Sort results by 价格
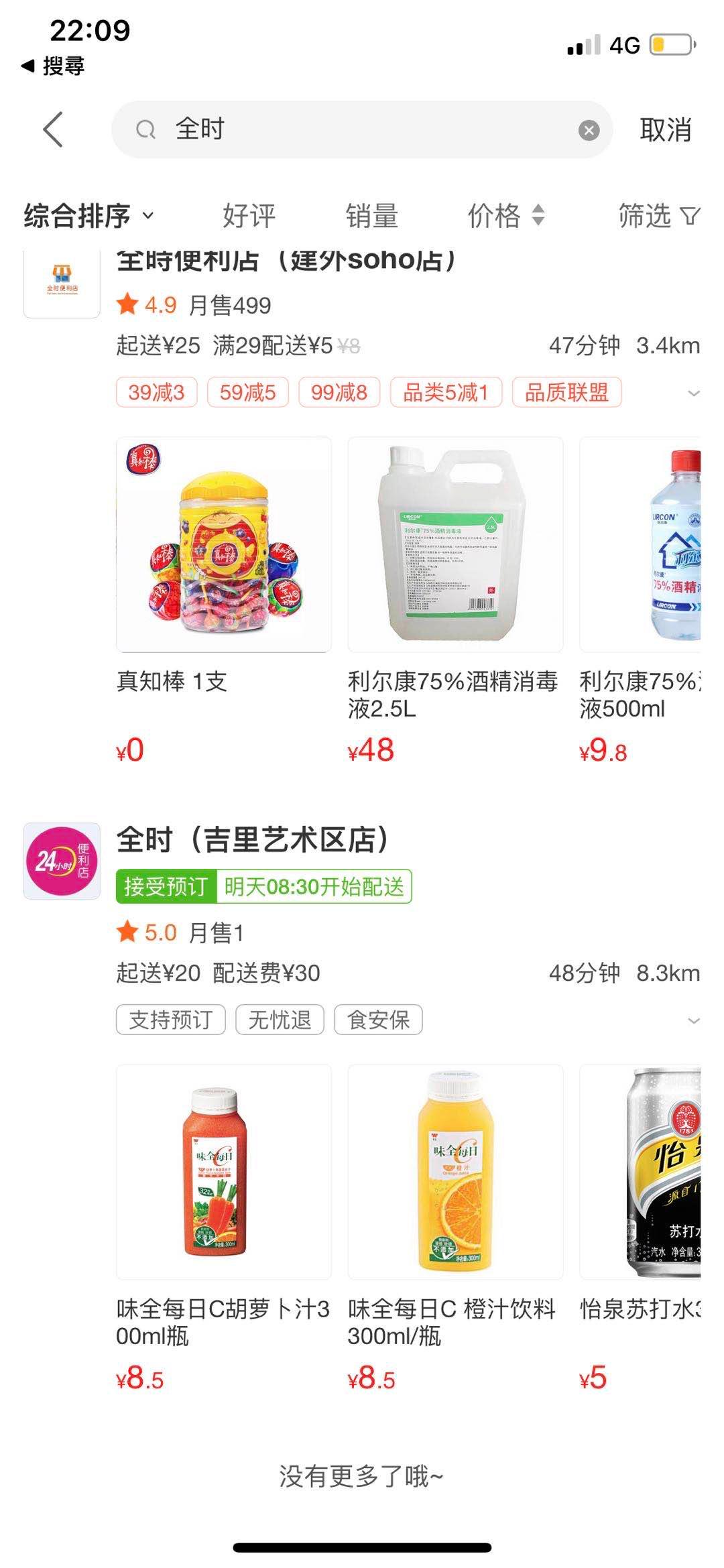The image size is (724, 1568). 505,216
